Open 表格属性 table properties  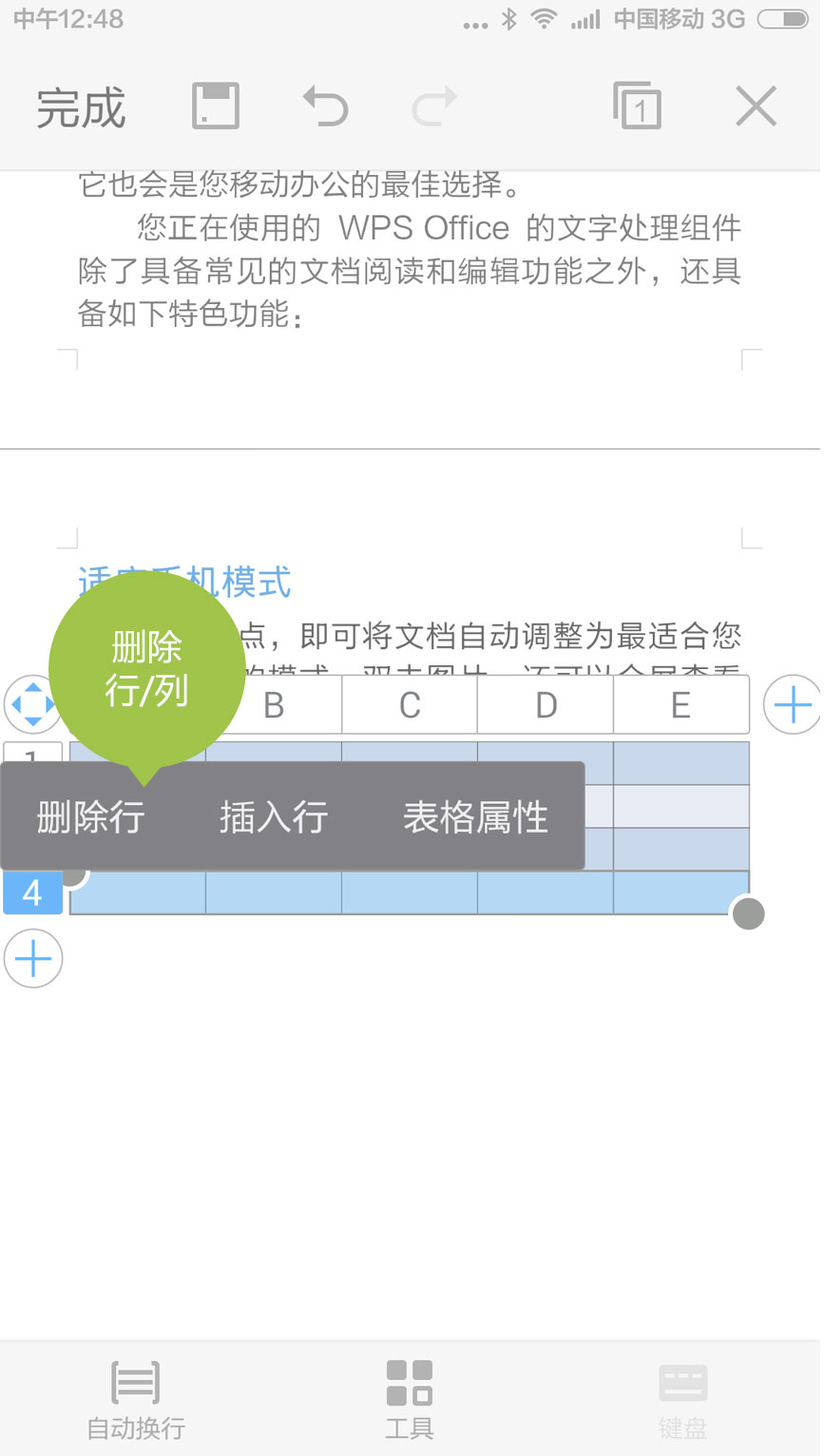475,816
